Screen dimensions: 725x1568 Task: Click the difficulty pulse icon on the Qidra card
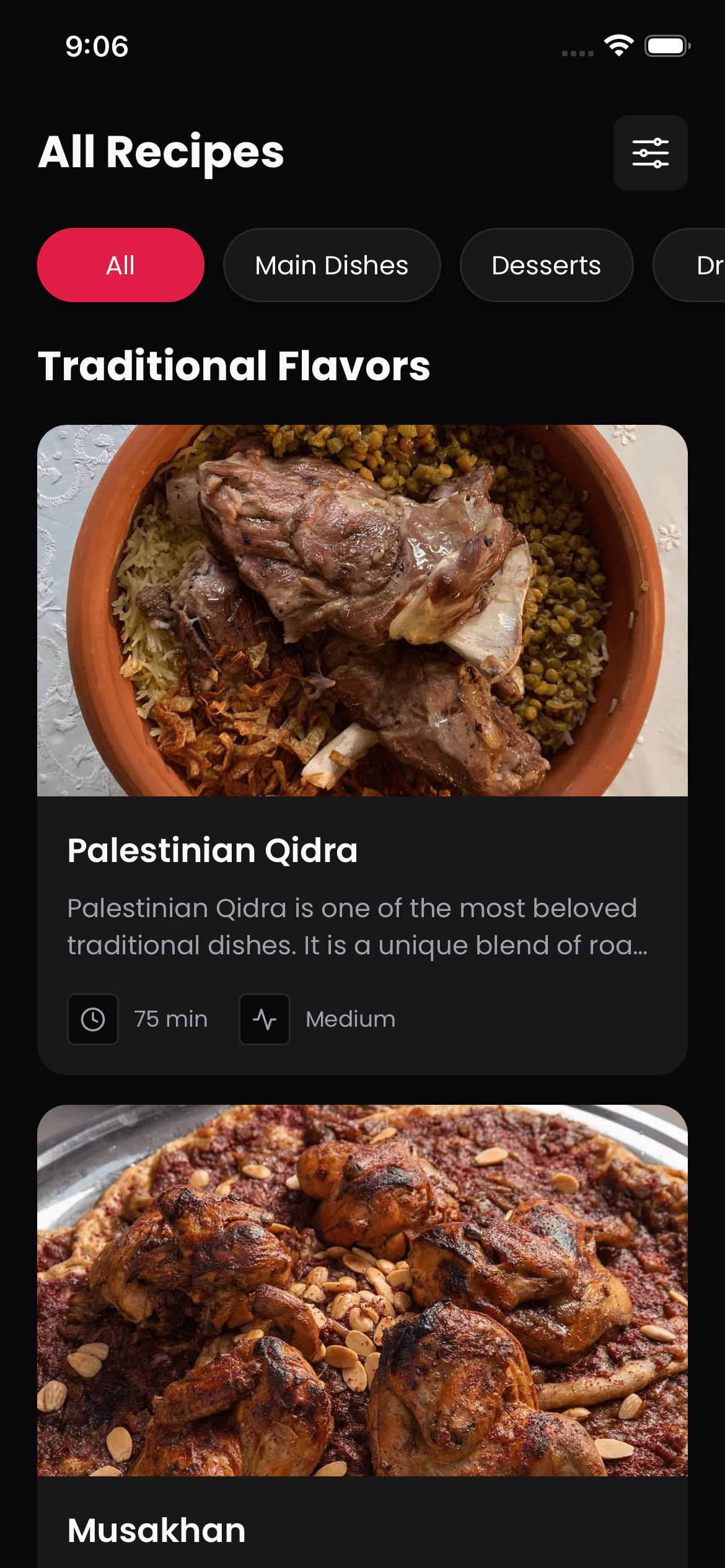pos(264,1019)
